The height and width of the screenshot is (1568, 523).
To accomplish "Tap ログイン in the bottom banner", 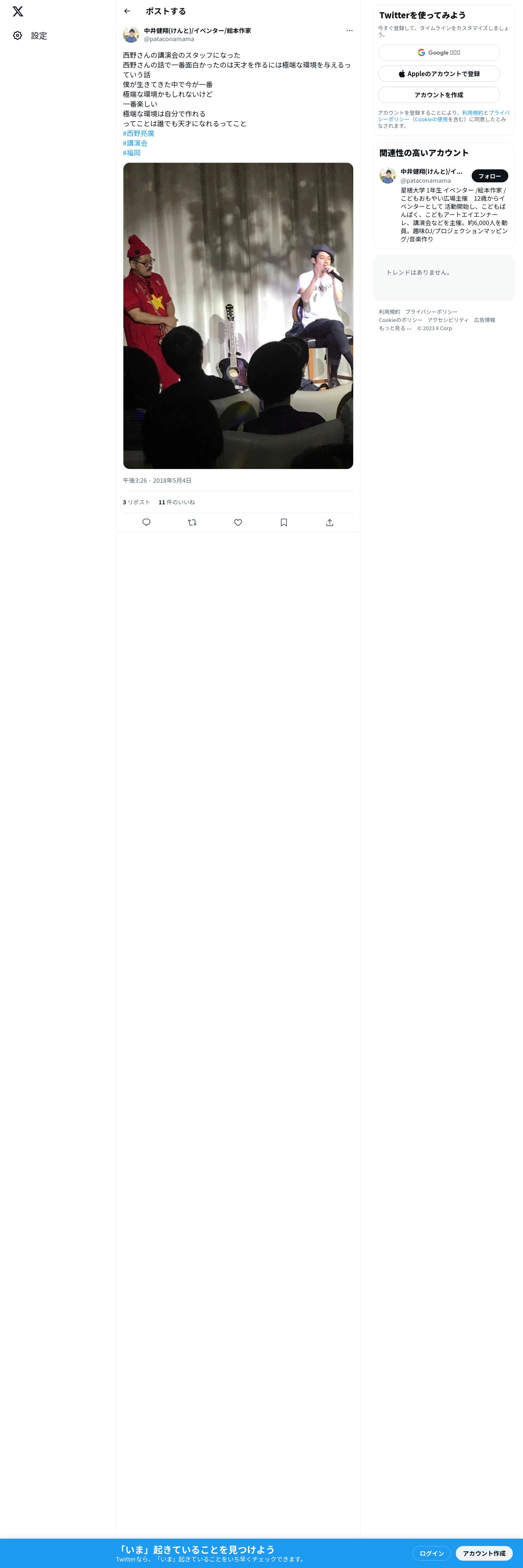I will click(432, 1553).
